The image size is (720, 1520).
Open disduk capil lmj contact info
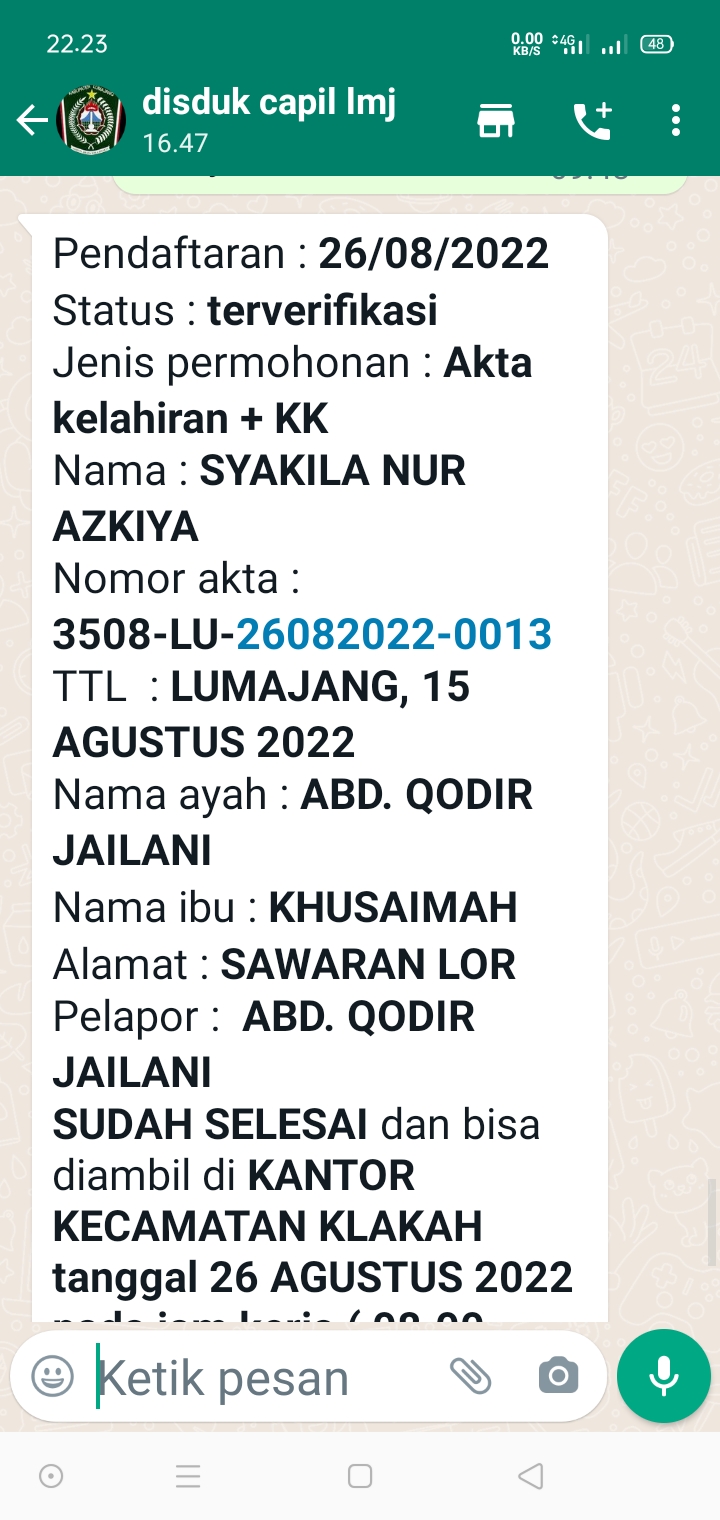coord(270,119)
